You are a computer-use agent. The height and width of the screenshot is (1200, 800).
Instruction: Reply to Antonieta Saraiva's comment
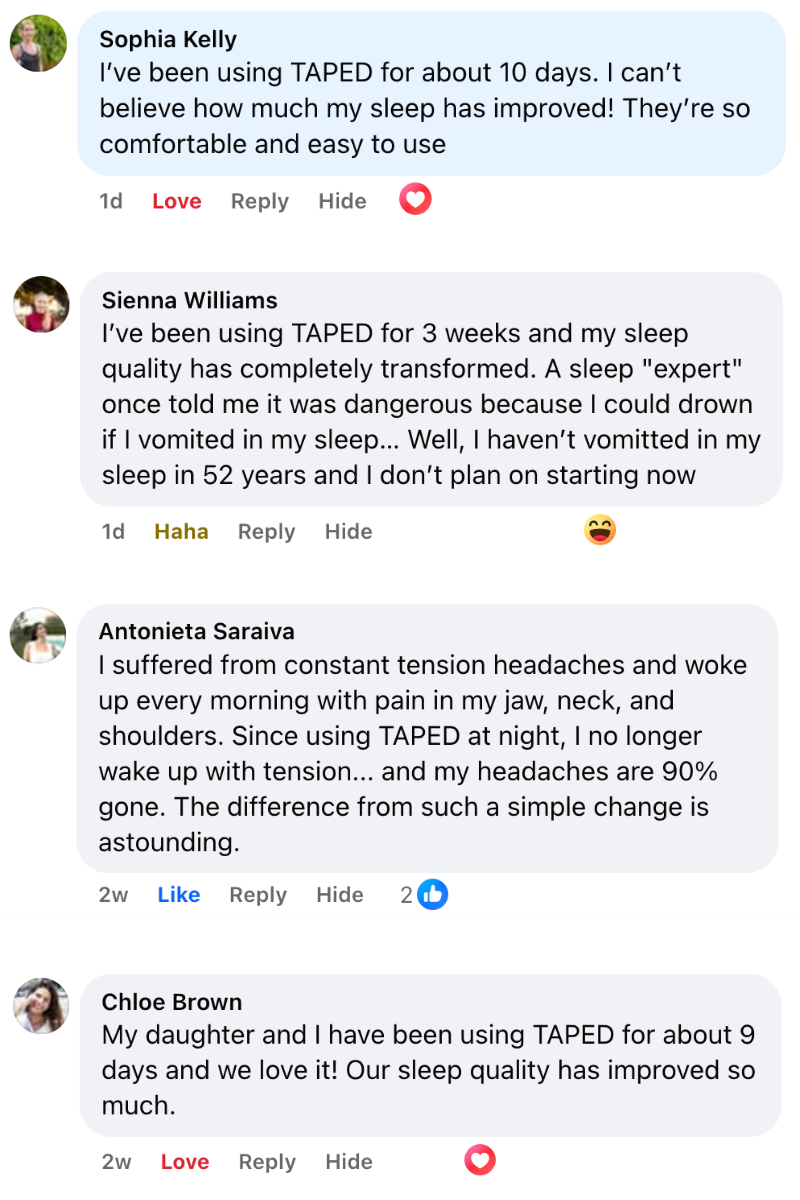[x=258, y=895]
